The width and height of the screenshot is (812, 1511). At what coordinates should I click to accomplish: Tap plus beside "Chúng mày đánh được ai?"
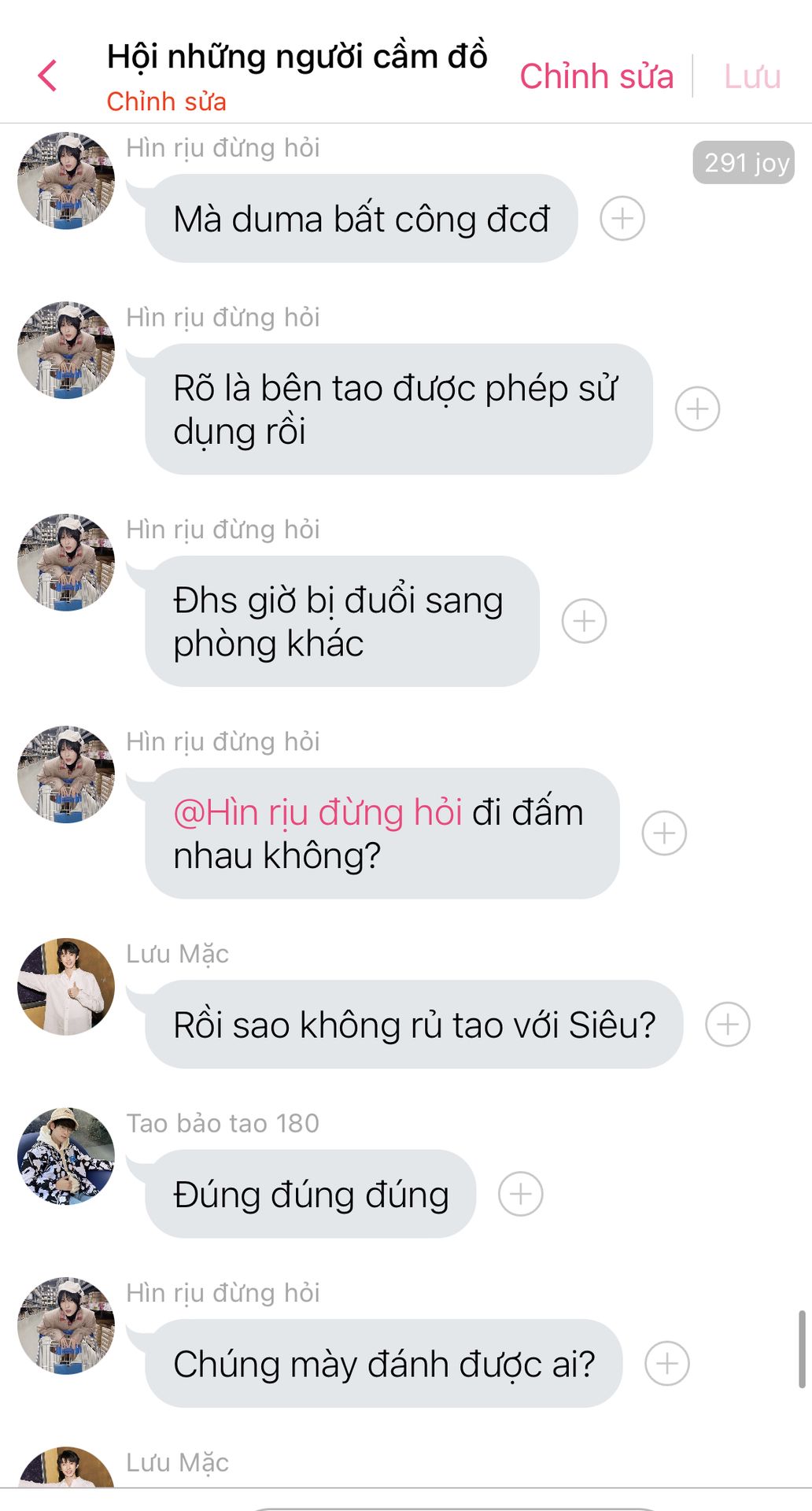tap(667, 1363)
